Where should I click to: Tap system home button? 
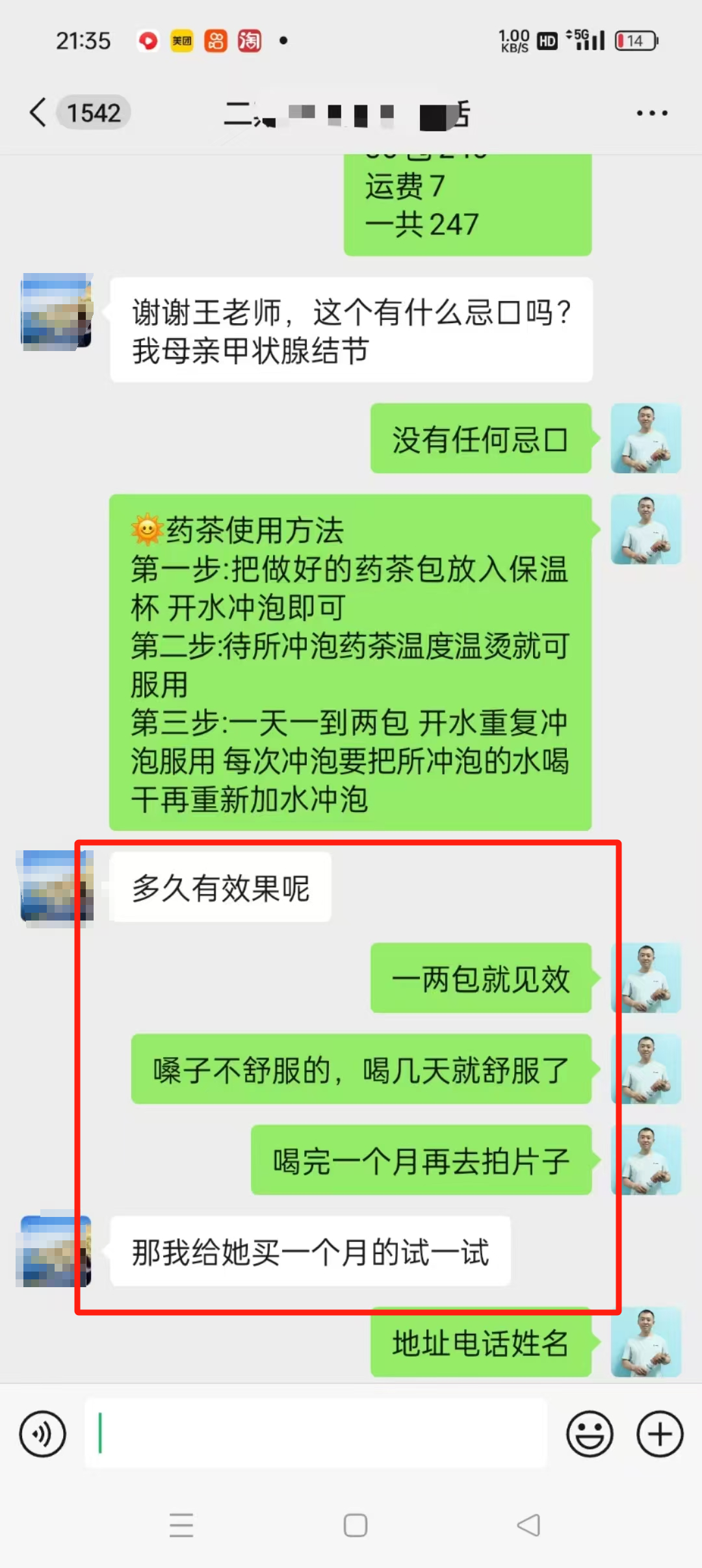pyautogui.click(x=355, y=1524)
